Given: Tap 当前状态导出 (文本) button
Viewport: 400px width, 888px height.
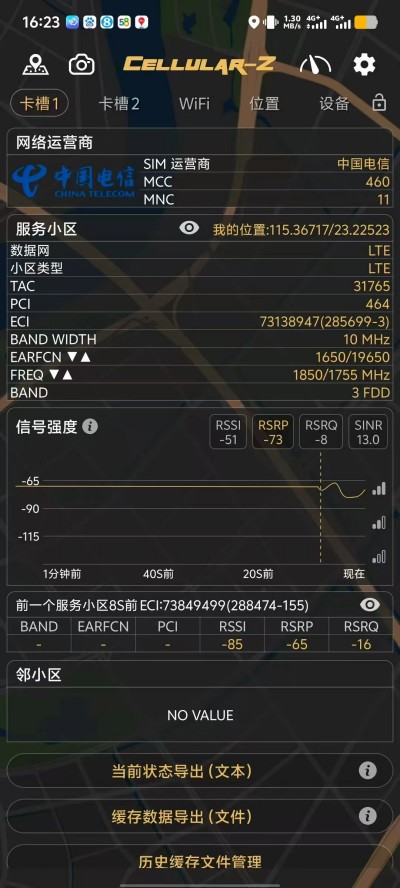Looking at the screenshot, I should point(199,771).
